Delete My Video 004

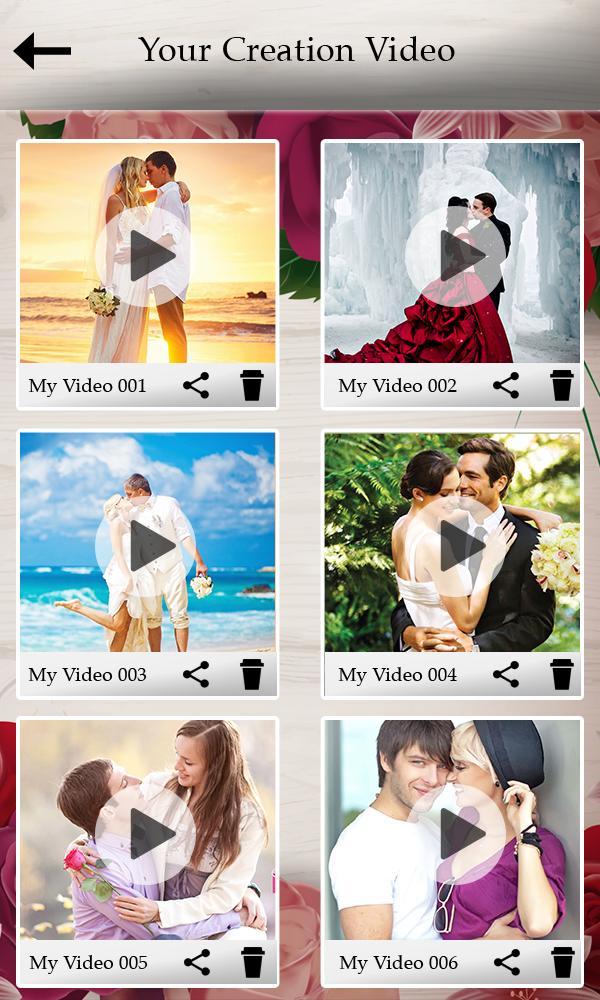point(562,674)
